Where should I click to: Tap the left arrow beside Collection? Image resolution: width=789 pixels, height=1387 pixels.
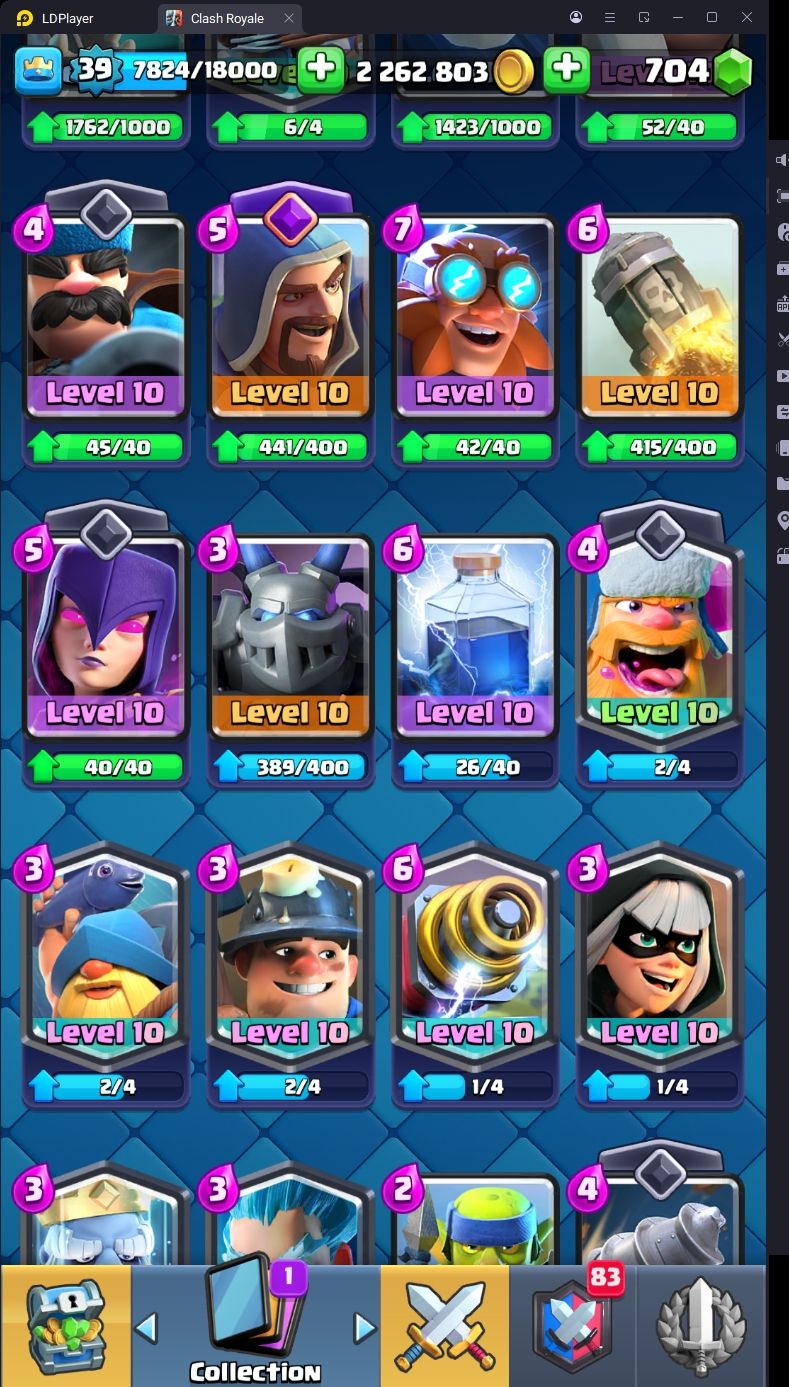click(147, 1328)
